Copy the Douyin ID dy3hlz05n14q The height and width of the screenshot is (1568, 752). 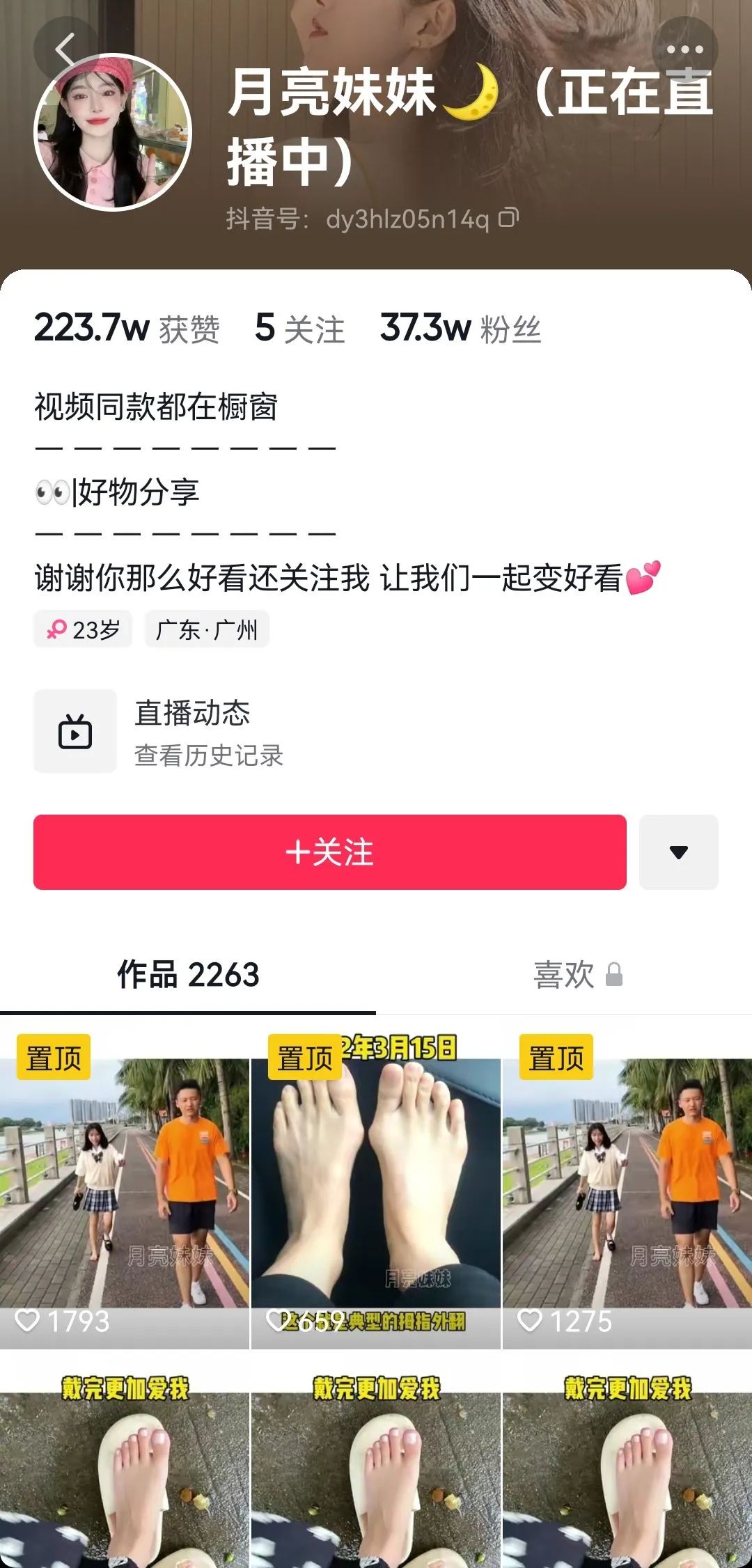click(509, 219)
